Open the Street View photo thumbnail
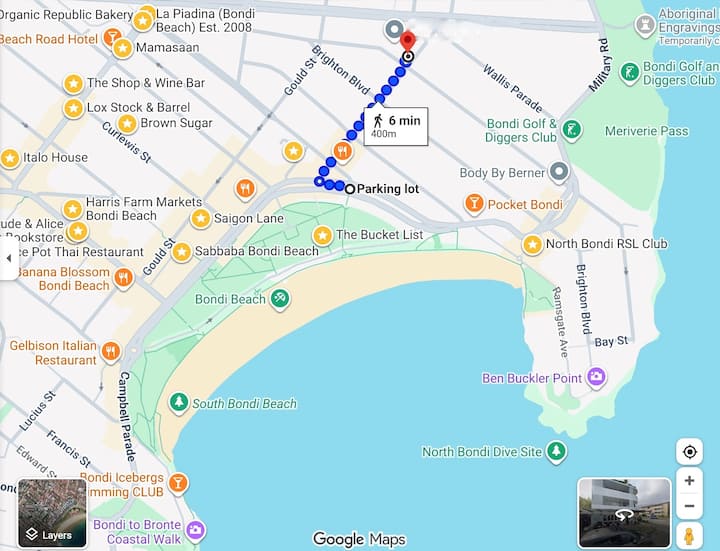This screenshot has height=551, width=720. click(x=624, y=512)
